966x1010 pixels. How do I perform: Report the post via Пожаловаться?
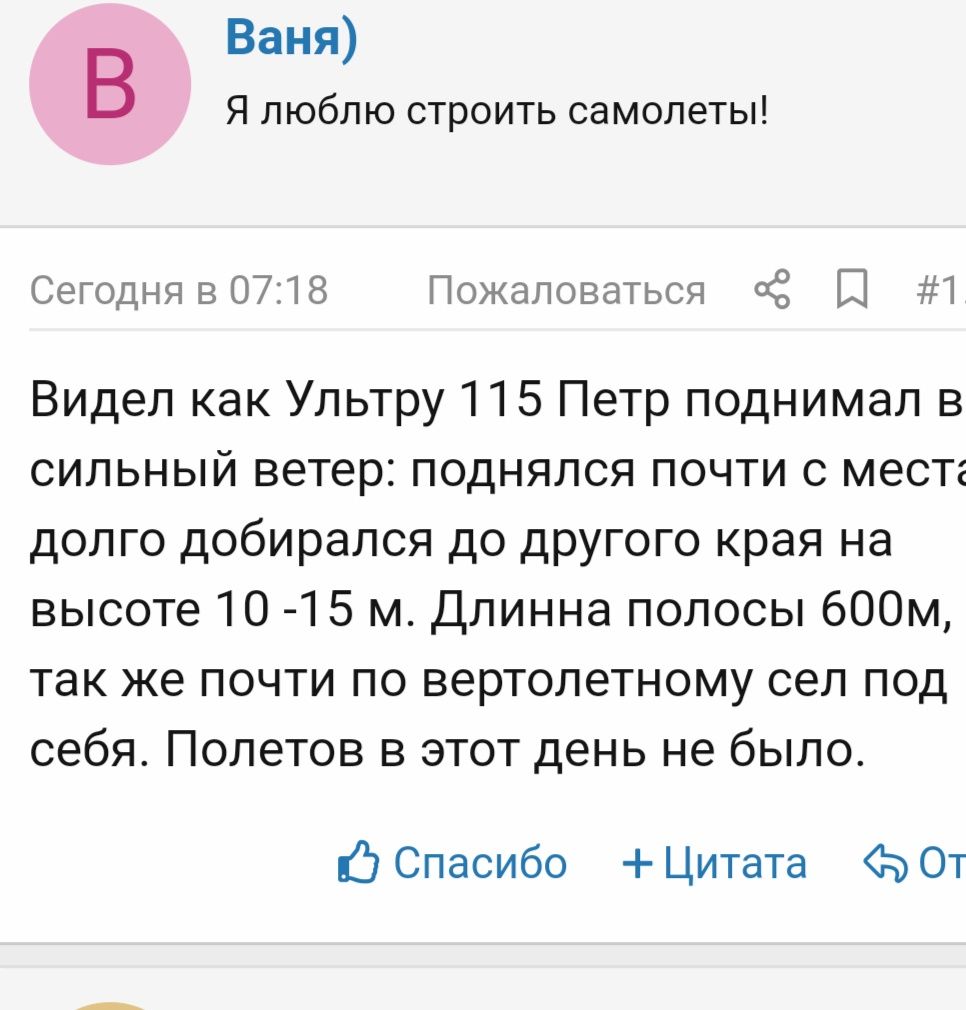(x=566, y=291)
